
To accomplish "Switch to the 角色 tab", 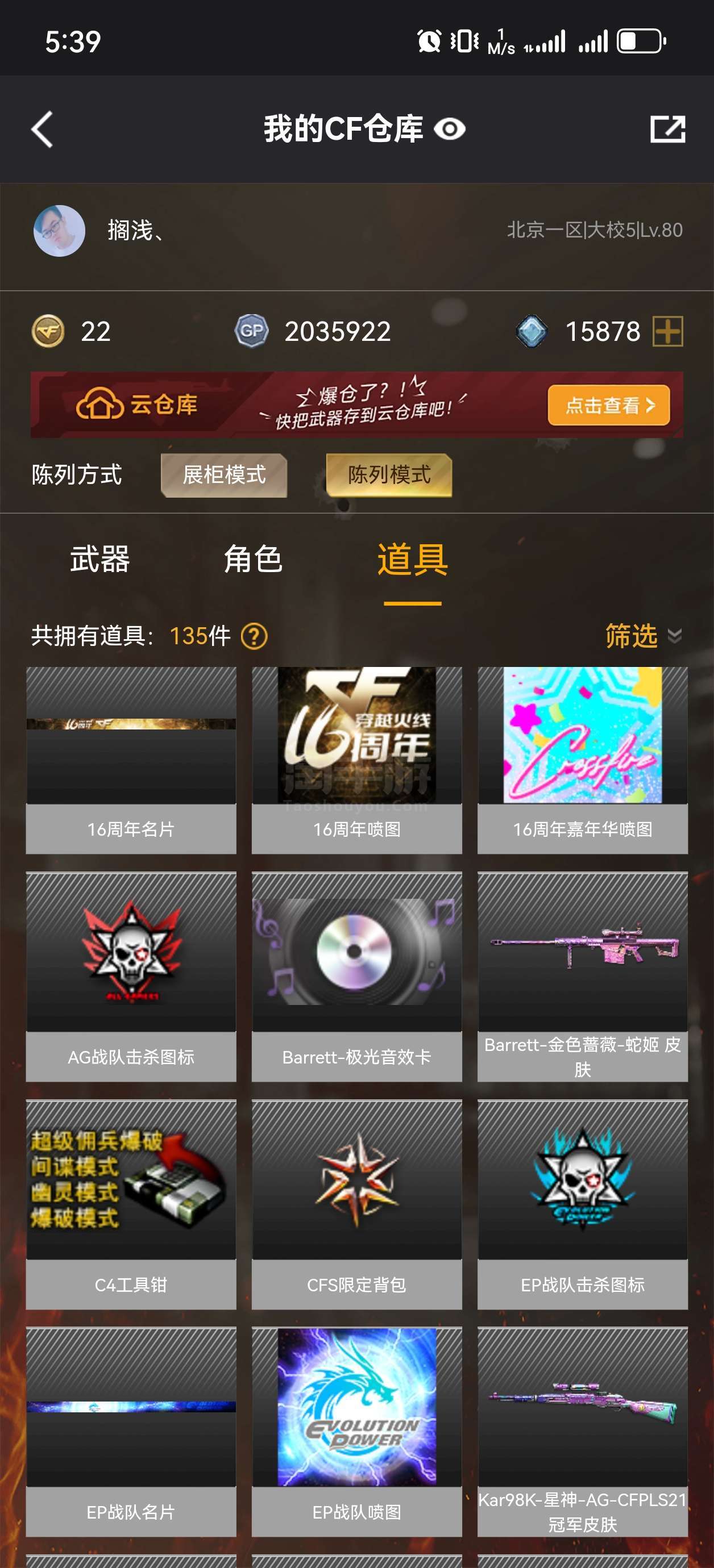I will click(253, 559).
